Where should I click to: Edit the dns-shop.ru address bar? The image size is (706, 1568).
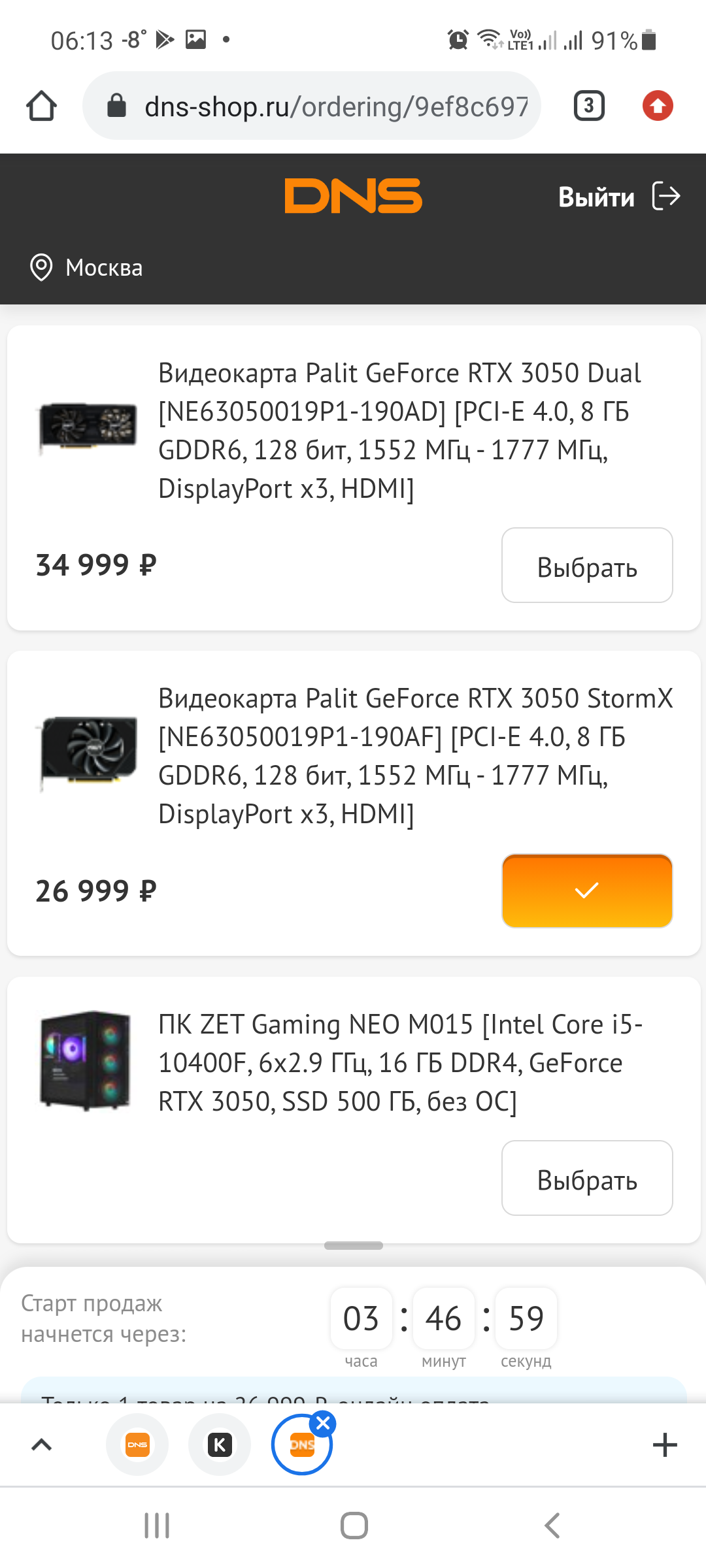pyautogui.click(x=327, y=106)
